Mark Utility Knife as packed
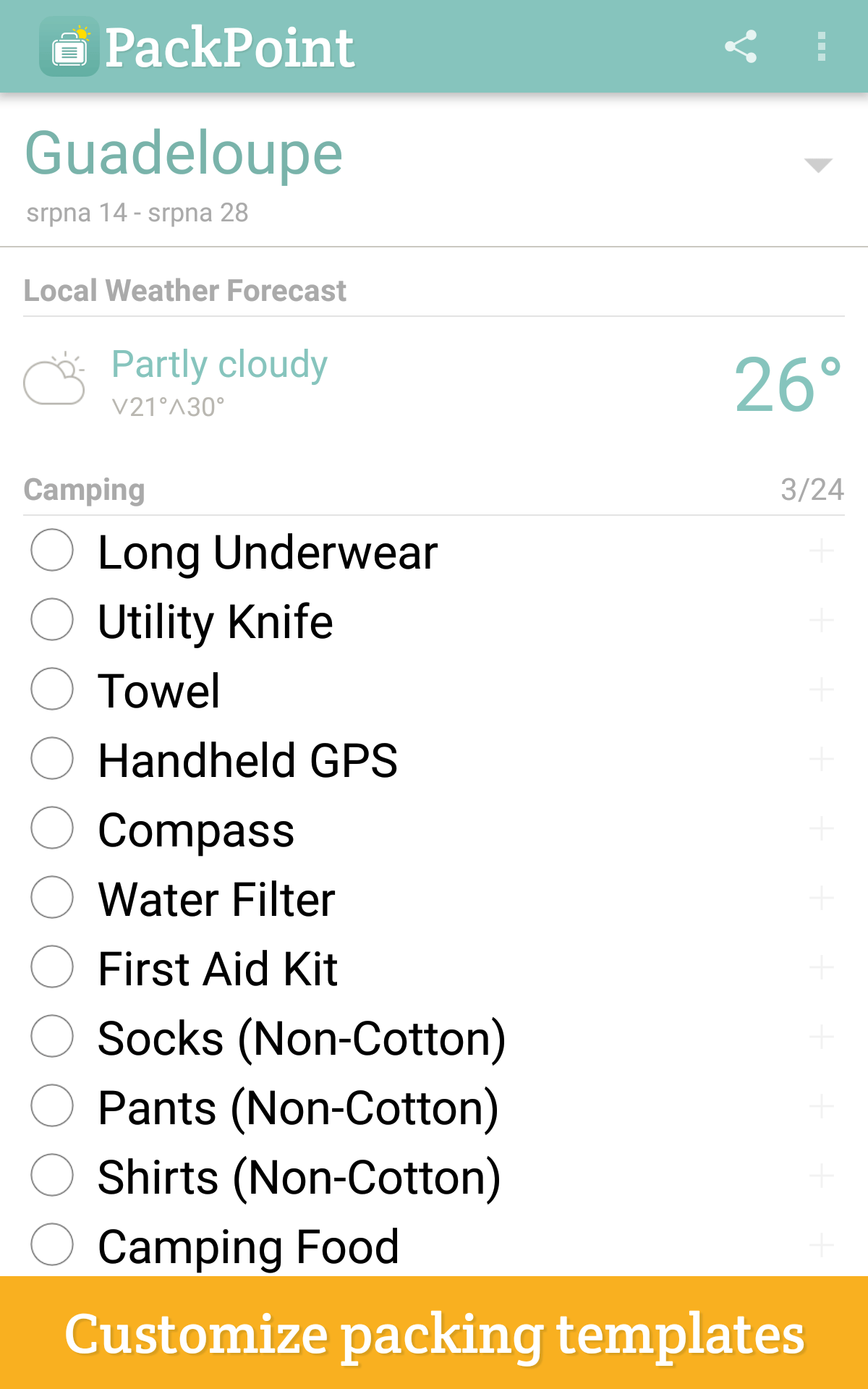This screenshot has height=1389, width=868. point(52,620)
